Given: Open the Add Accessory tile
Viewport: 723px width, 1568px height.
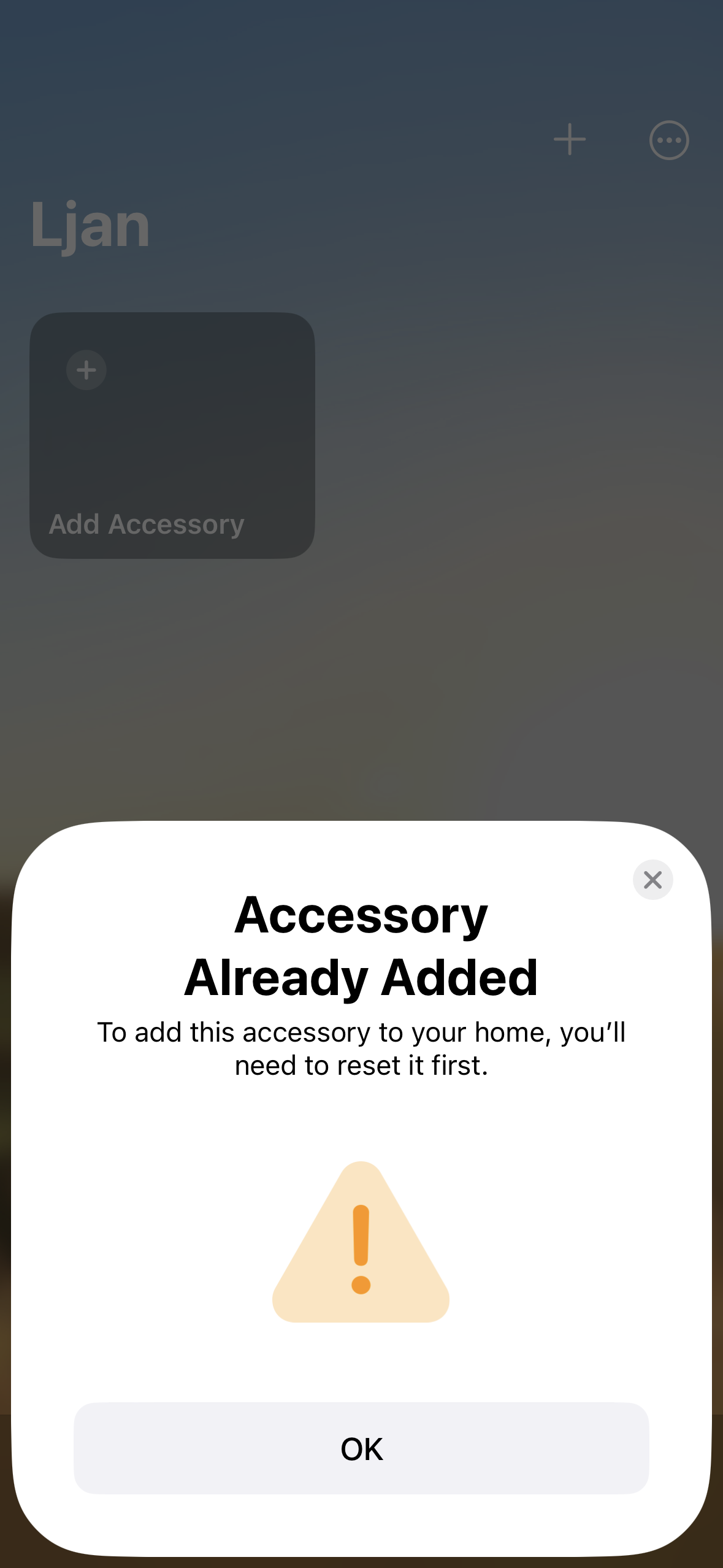Looking at the screenshot, I should coord(172,436).
